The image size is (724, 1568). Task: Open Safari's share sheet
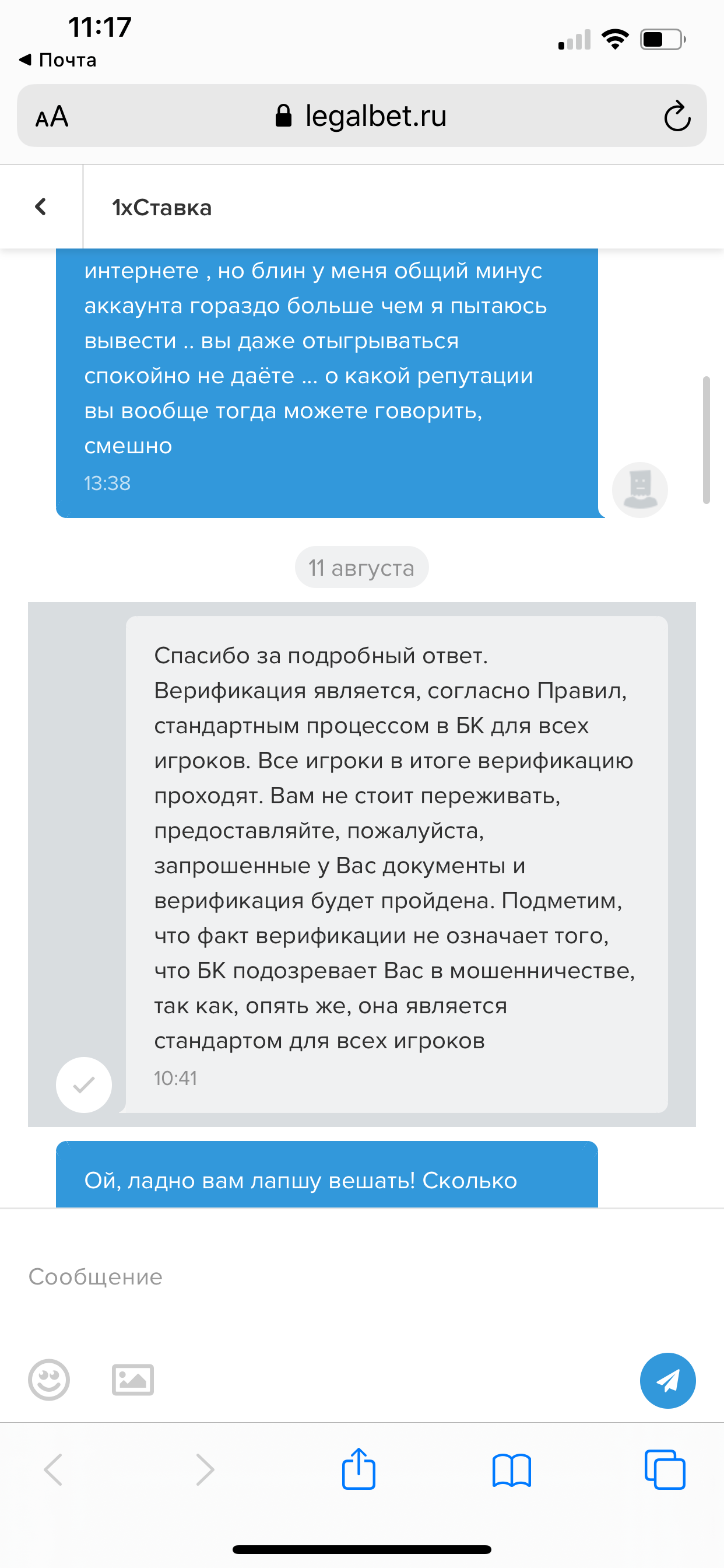click(x=359, y=1469)
